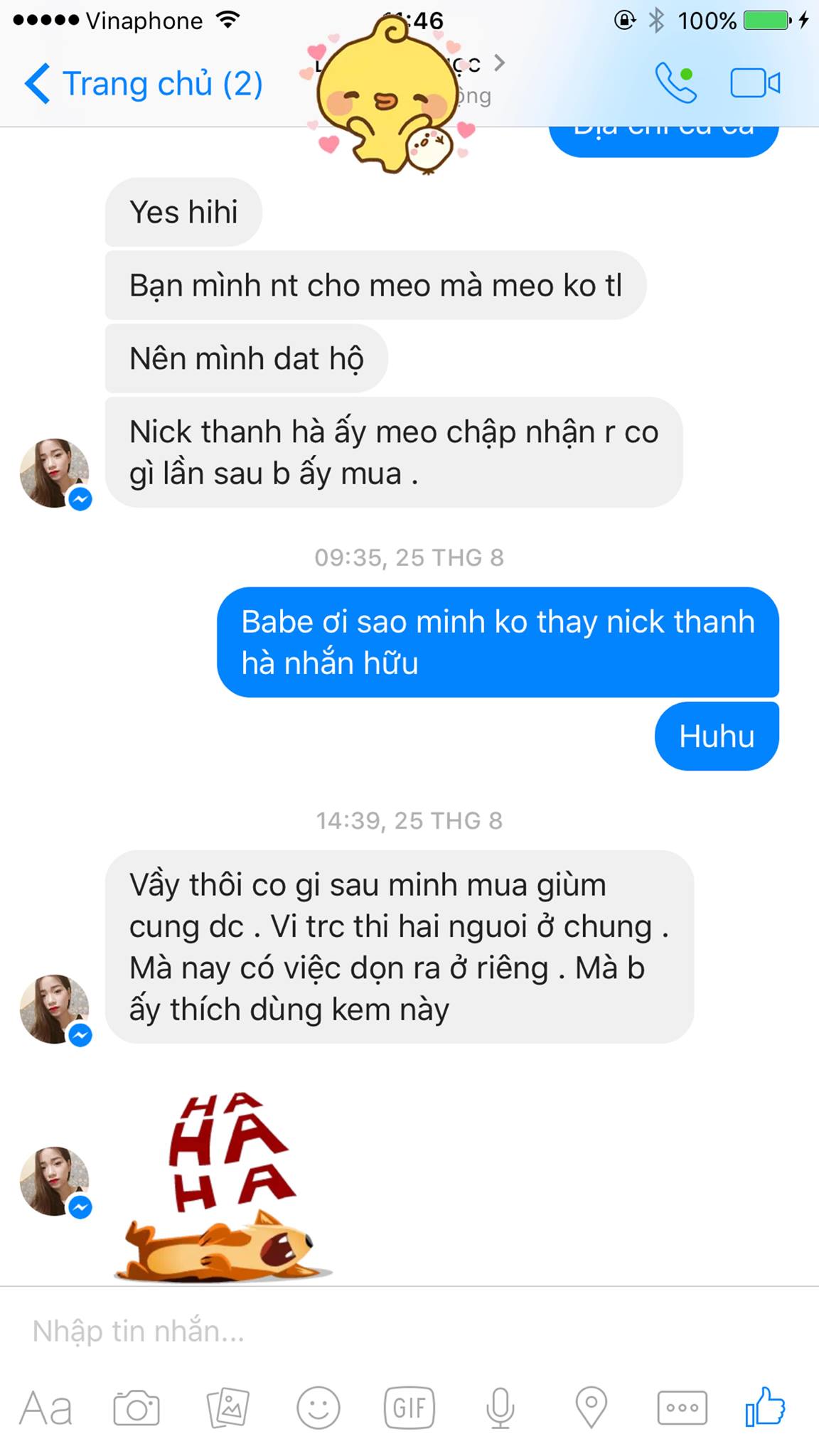Send a thumbs-up like
This screenshot has width=819, height=1456.
[x=765, y=1406]
